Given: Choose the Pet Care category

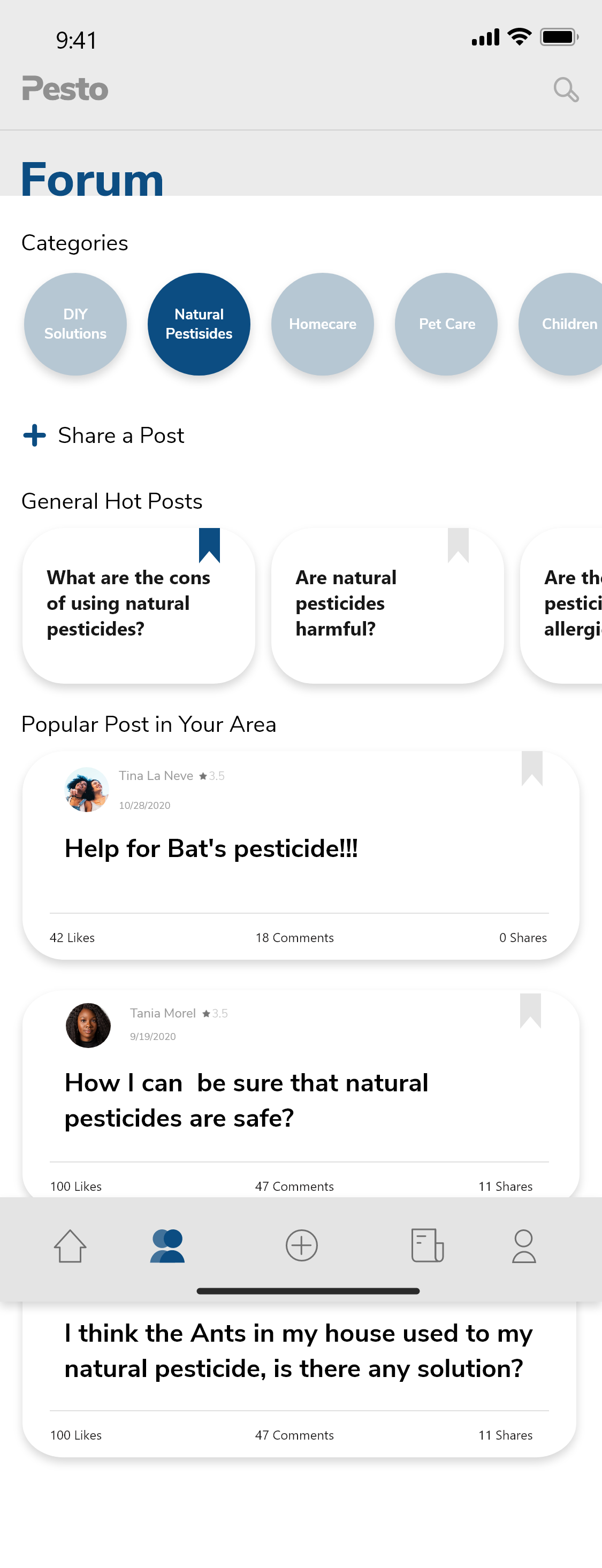Looking at the screenshot, I should [x=446, y=324].
